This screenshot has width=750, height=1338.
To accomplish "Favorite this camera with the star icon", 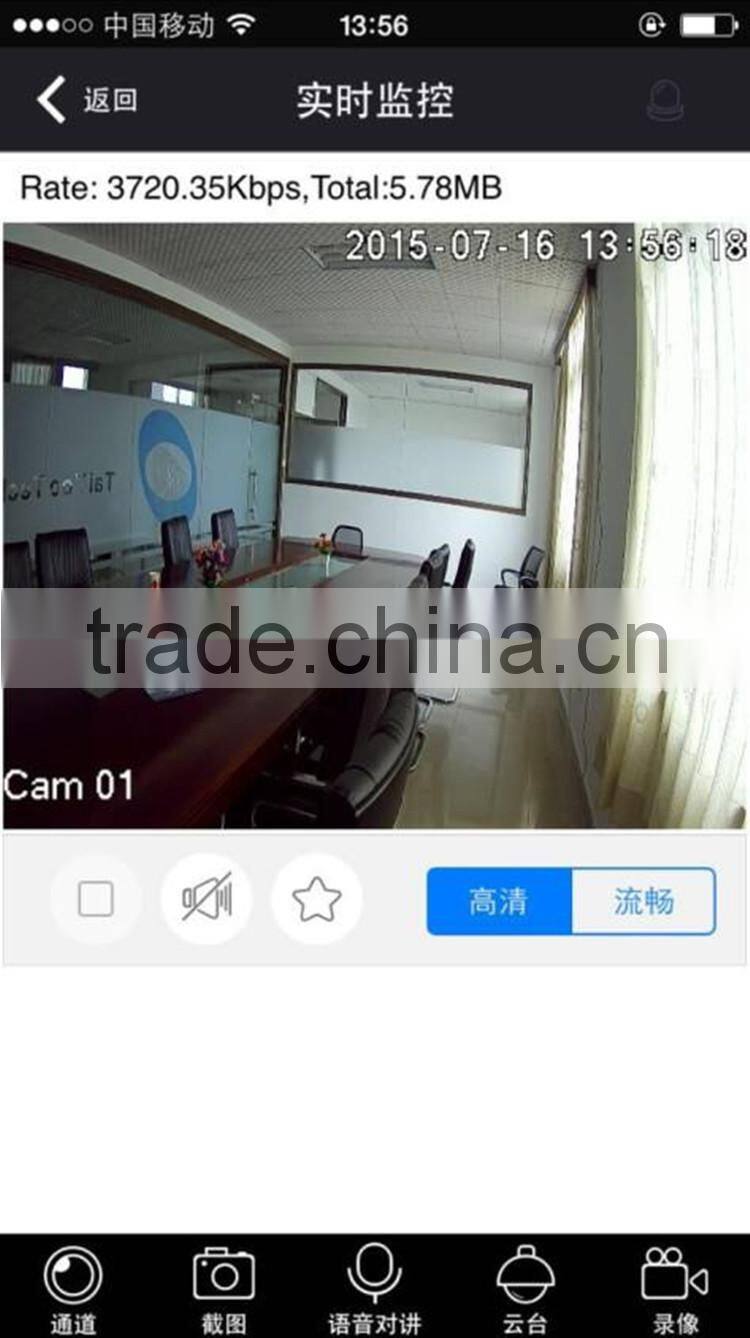I will [317, 900].
